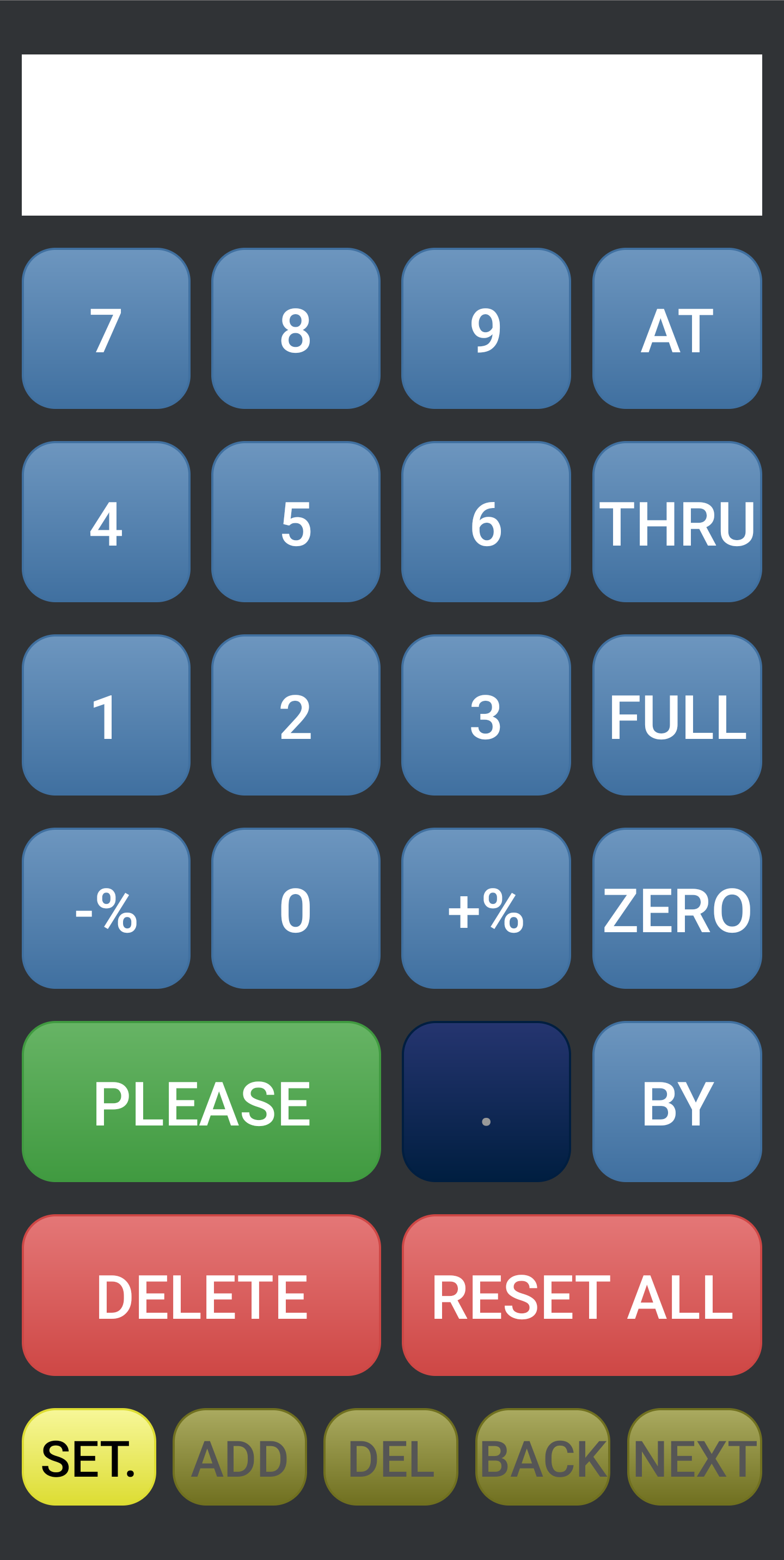Tap the red DELETE button
784x1560 pixels.
click(x=201, y=1295)
